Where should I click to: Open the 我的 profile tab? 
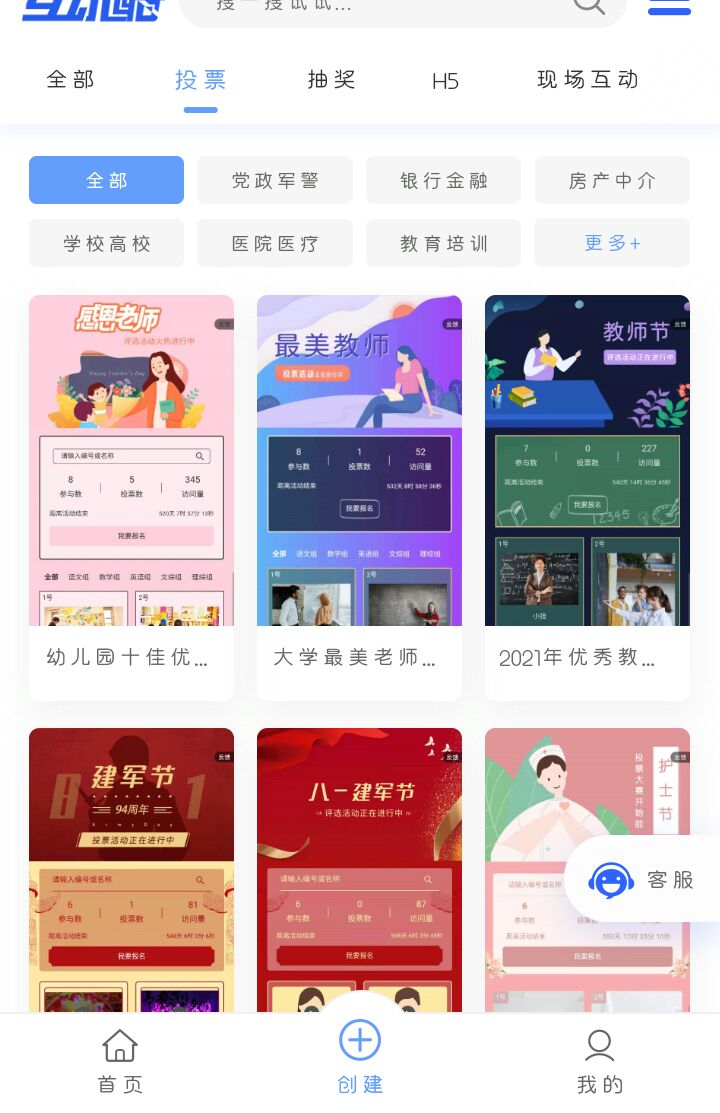pos(600,1062)
